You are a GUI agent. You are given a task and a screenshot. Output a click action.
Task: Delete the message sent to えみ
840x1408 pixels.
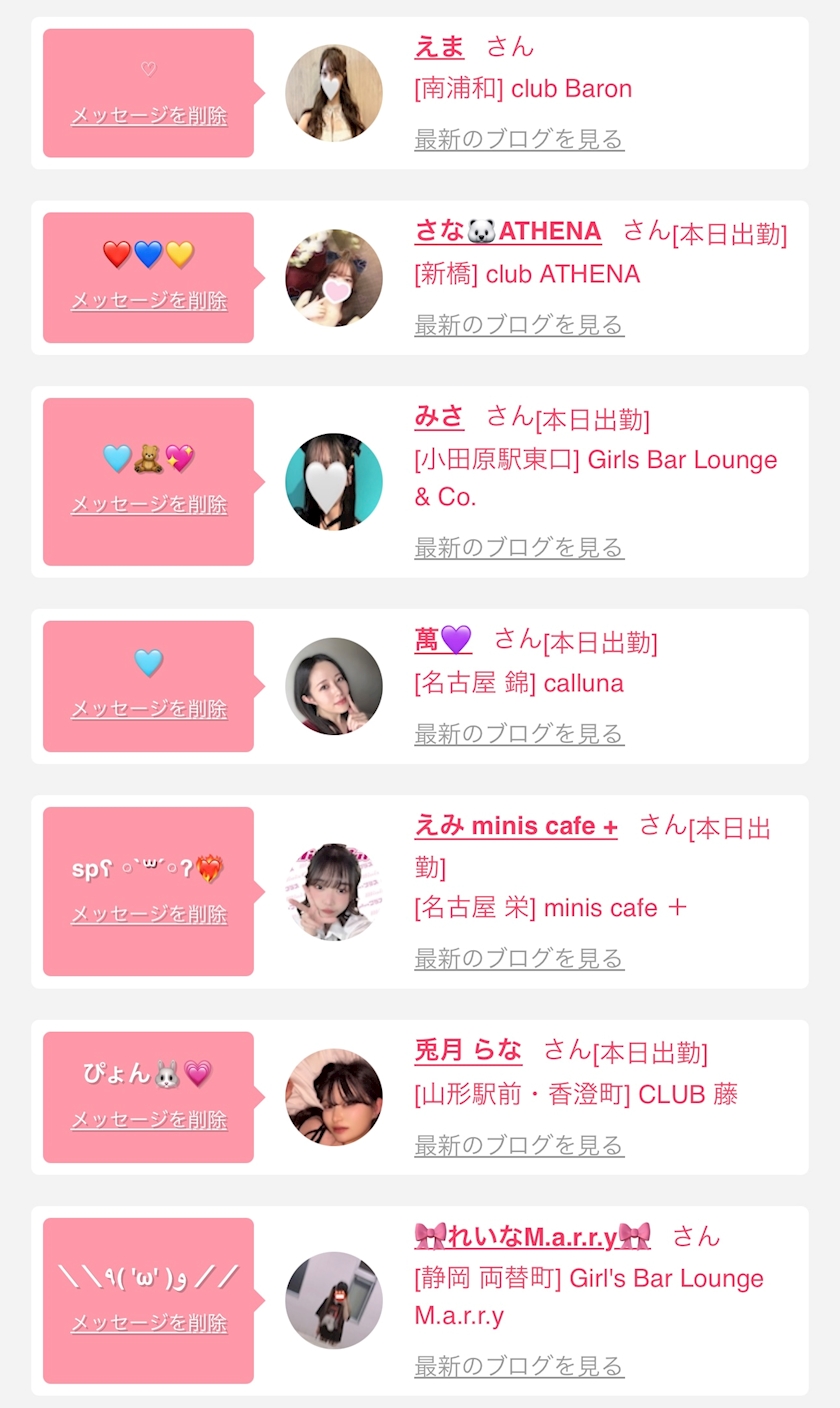pos(149,915)
